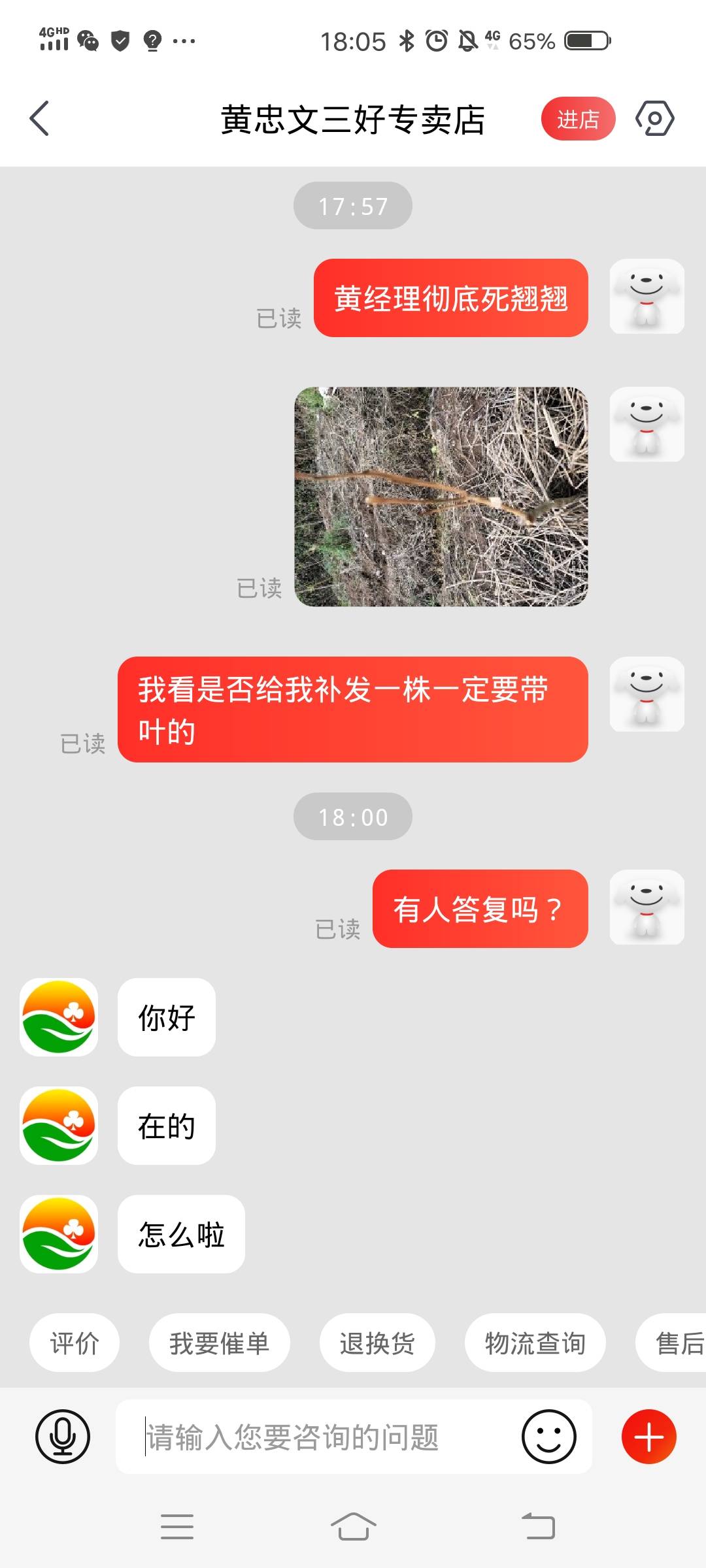The height and width of the screenshot is (1568, 706).
Task: Open recent apps from navigation bar
Action: 177,1527
